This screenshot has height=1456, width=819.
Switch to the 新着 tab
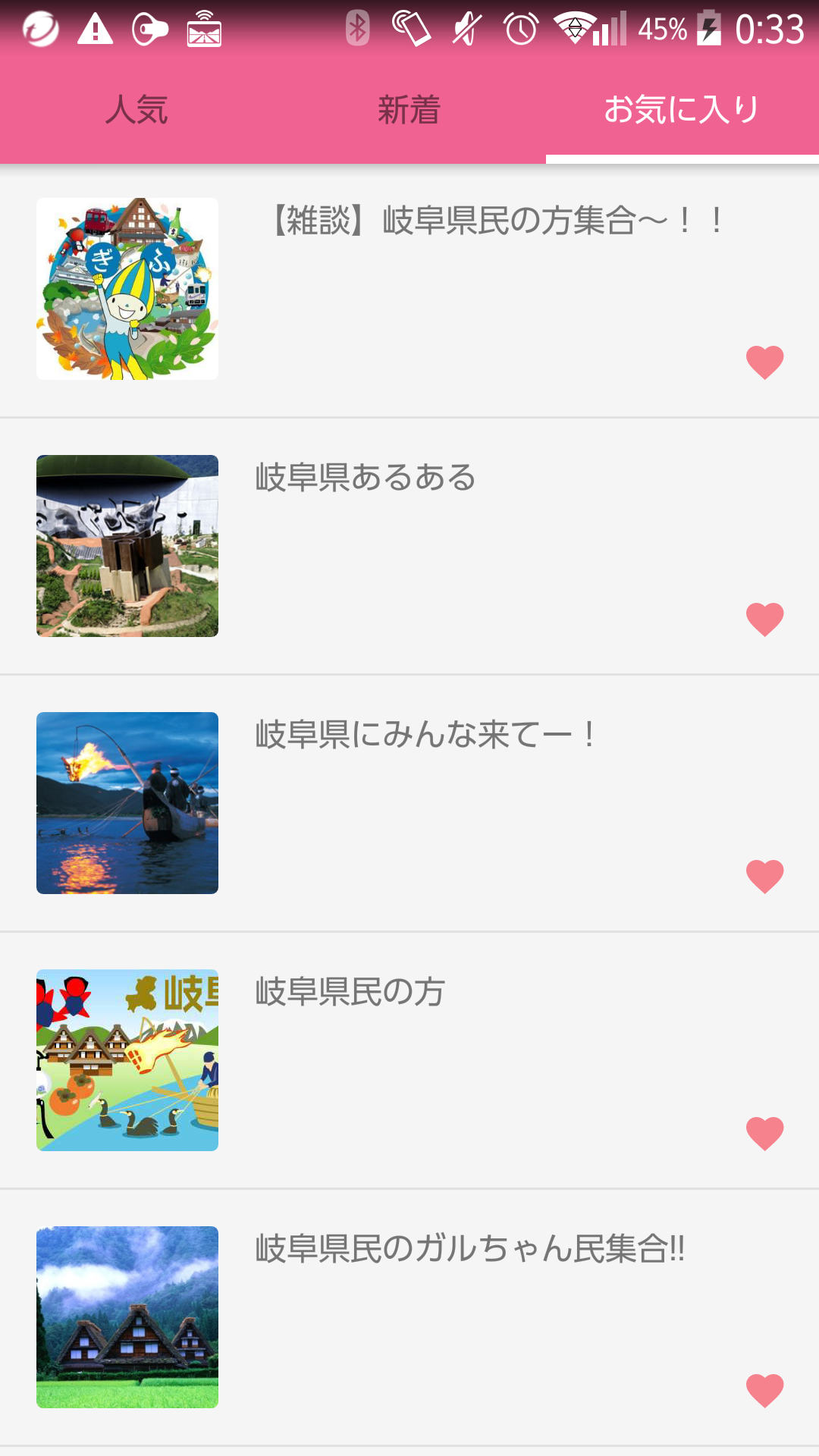pos(409,110)
